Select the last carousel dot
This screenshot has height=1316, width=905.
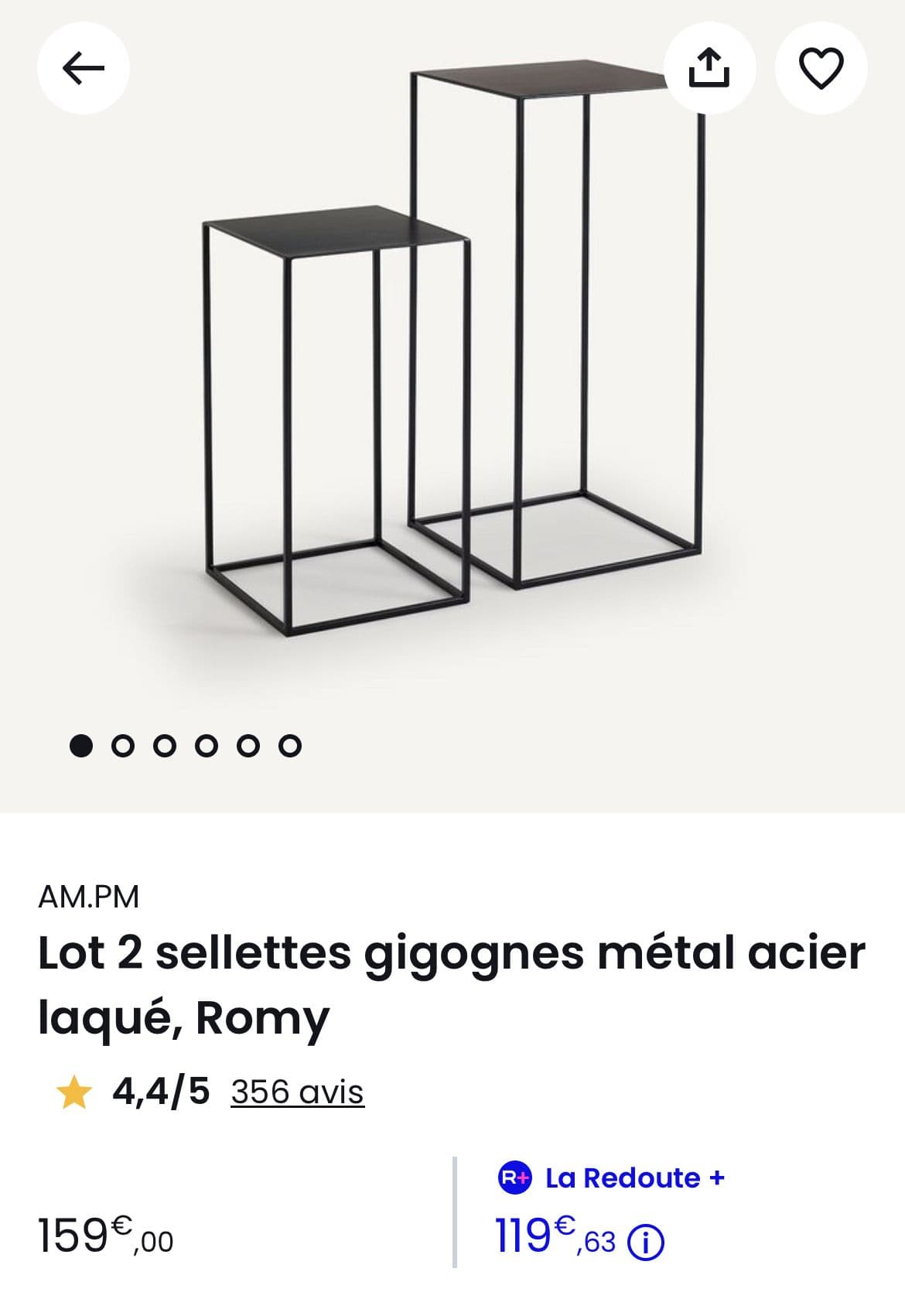click(x=292, y=747)
